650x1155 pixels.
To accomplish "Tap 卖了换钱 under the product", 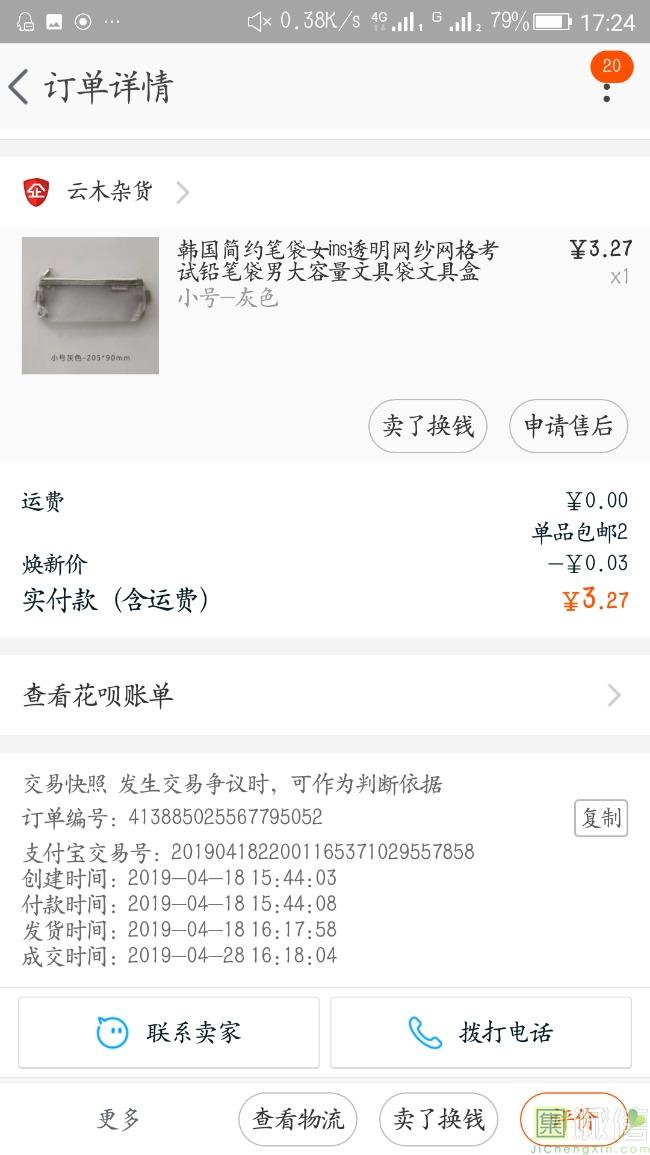I will pyautogui.click(x=427, y=426).
